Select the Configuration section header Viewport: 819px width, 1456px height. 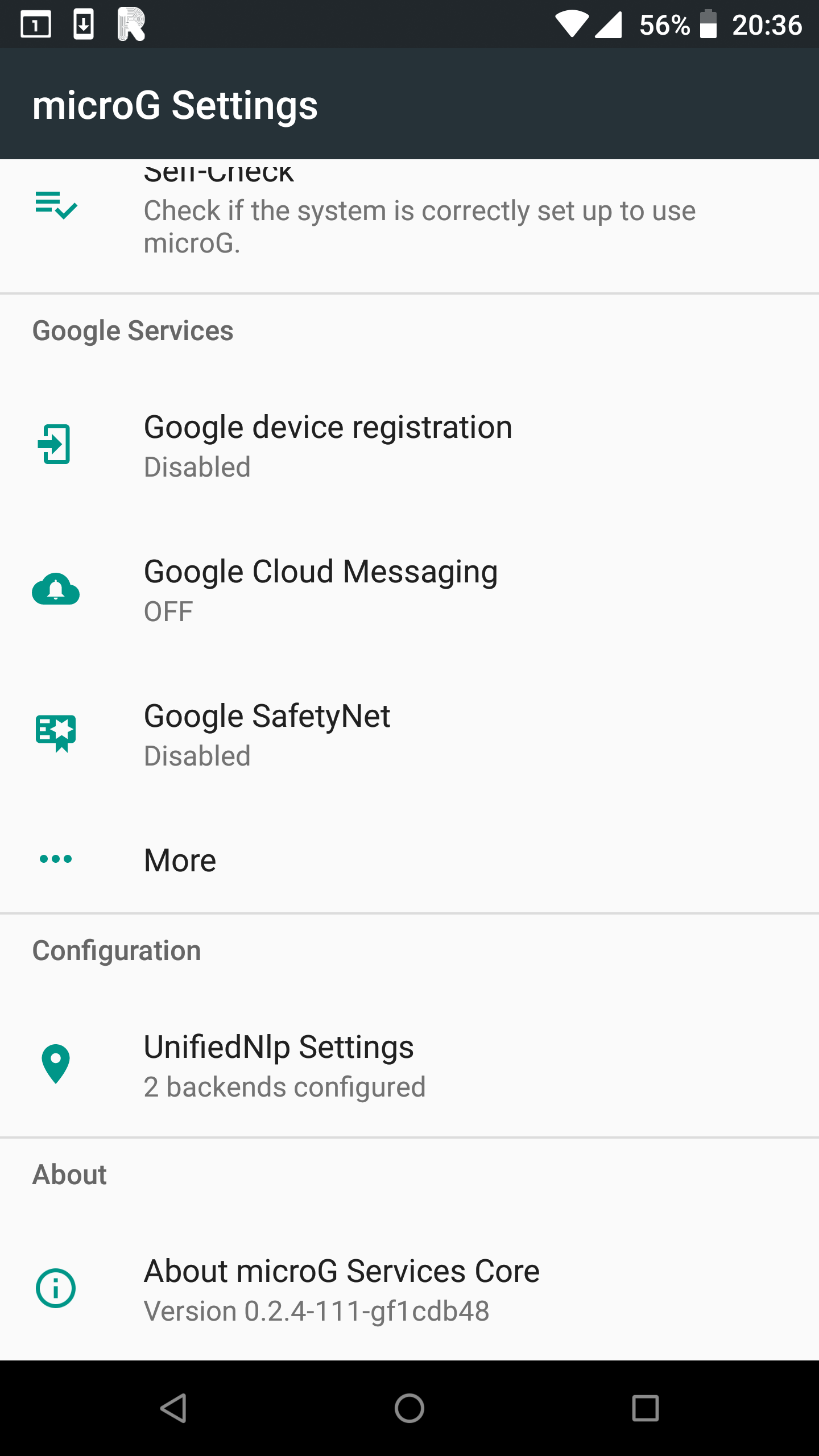(117, 950)
